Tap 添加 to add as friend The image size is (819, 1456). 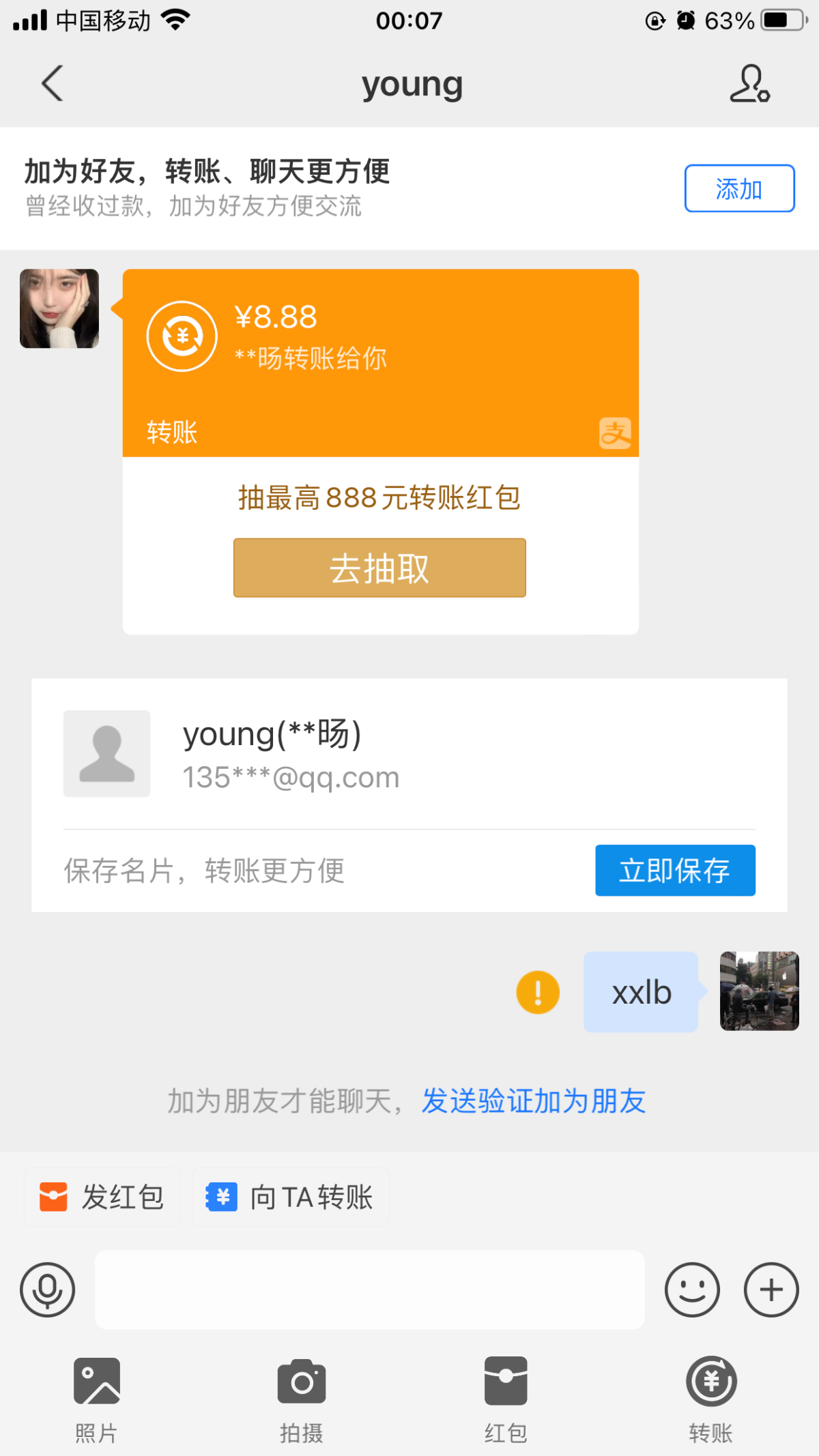click(x=739, y=189)
